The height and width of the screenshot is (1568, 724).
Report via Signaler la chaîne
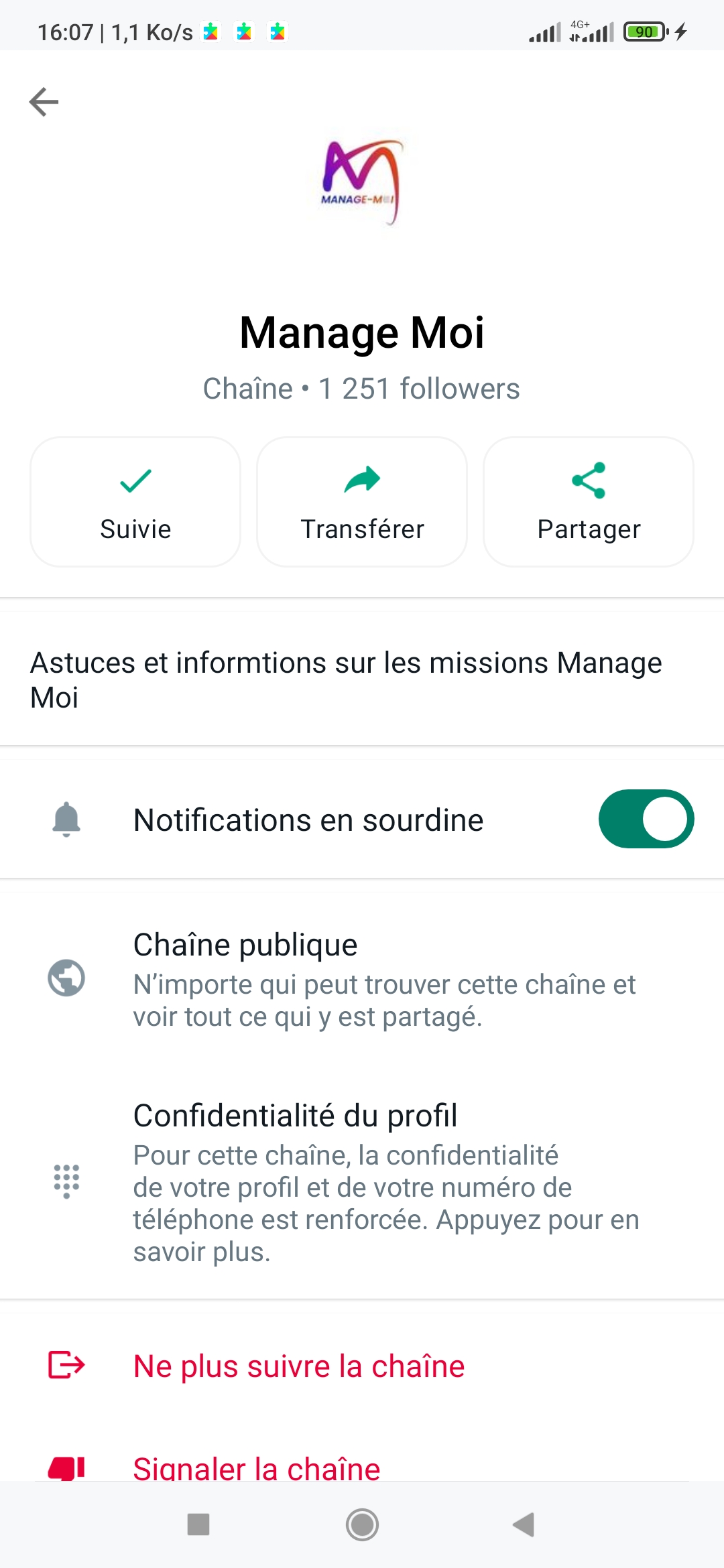(x=257, y=1467)
